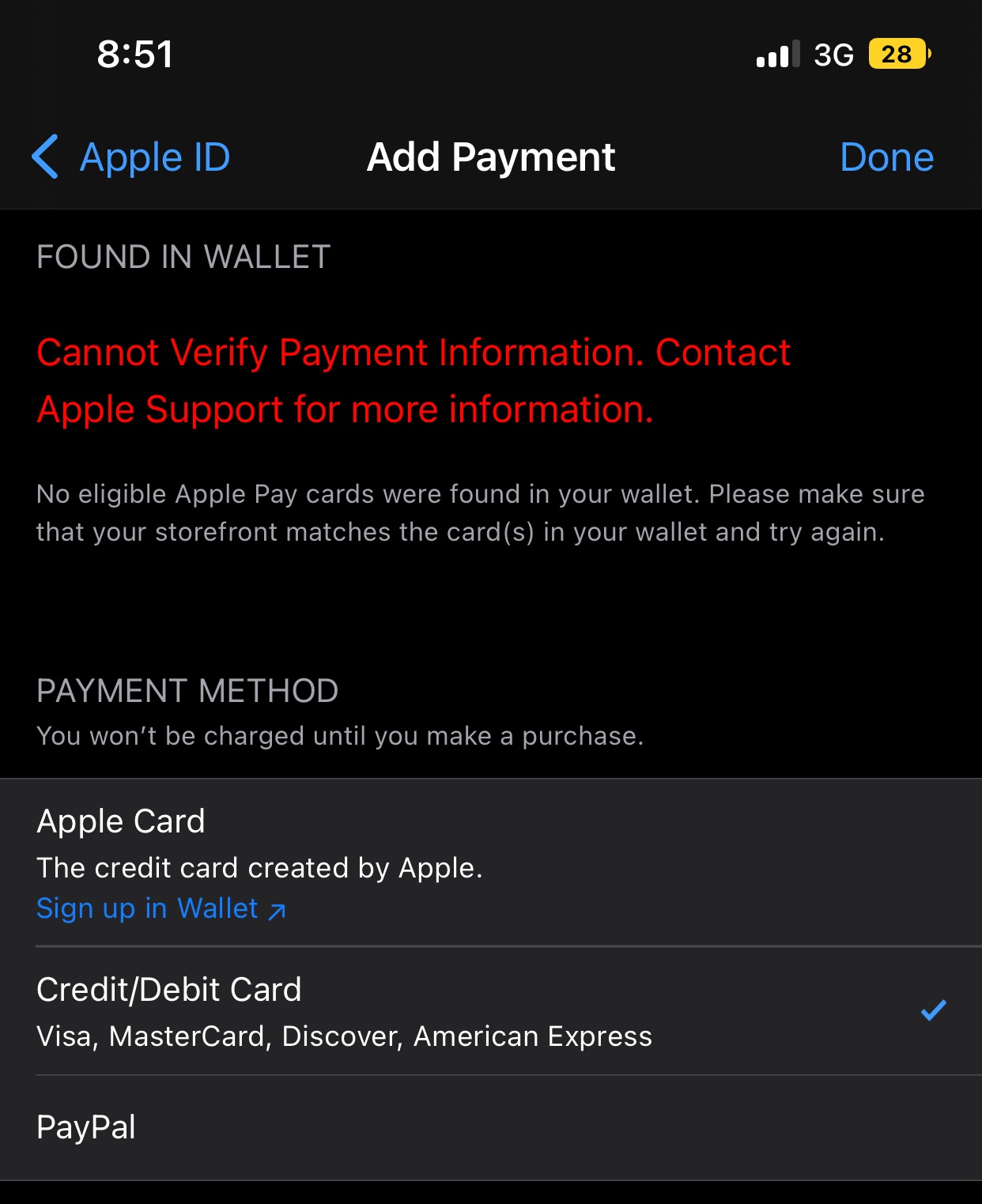Tap Done to finish adding payment
Viewport: 982px width, 1204px height.
(886, 157)
